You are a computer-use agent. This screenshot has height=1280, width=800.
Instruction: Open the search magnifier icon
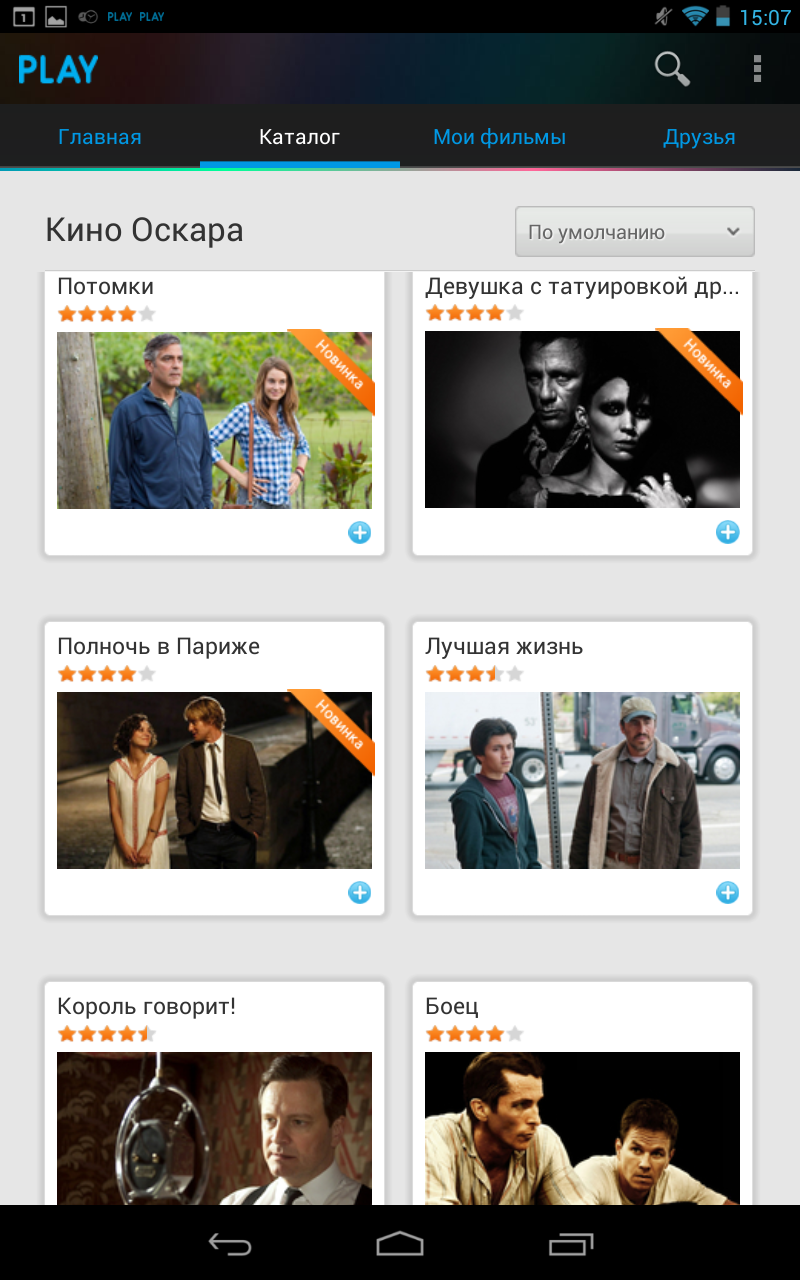[672, 69]
